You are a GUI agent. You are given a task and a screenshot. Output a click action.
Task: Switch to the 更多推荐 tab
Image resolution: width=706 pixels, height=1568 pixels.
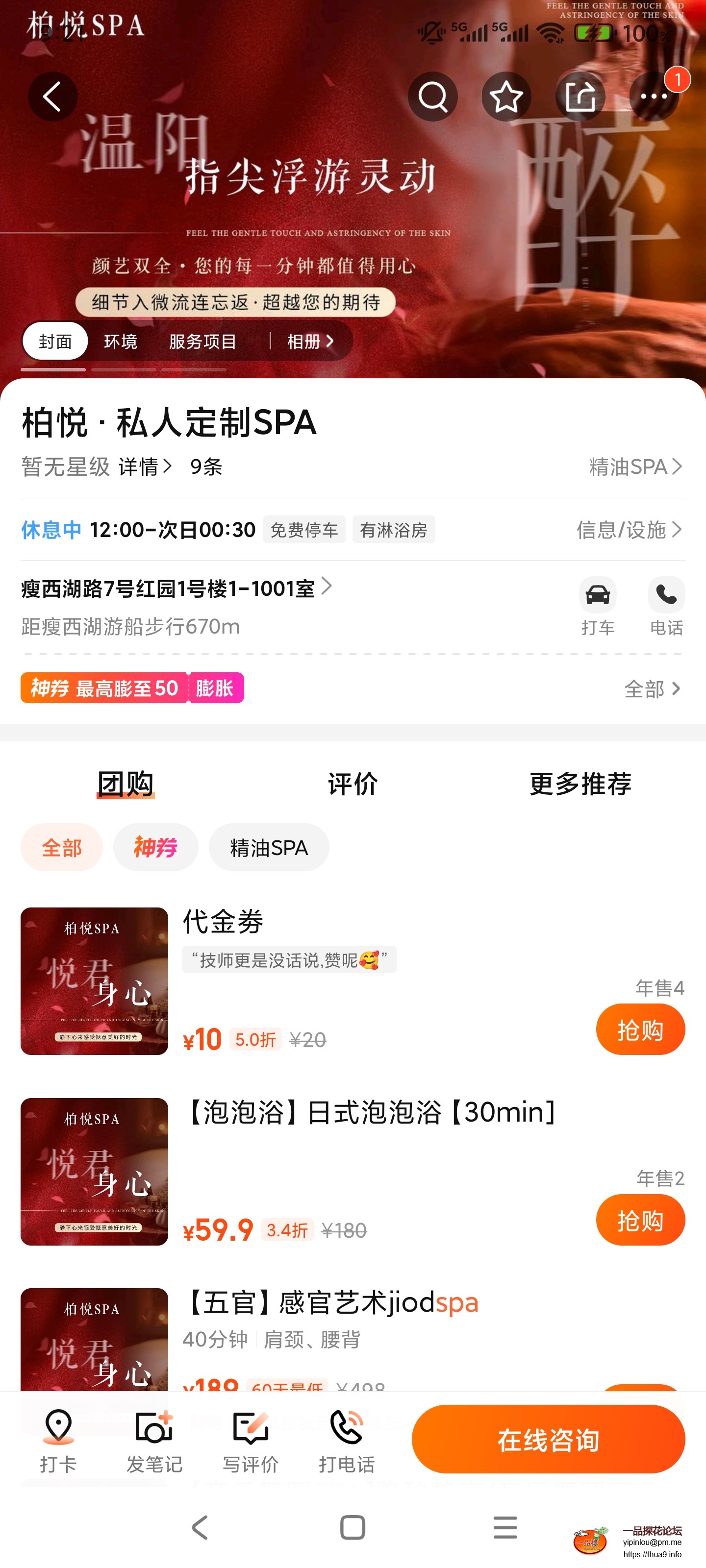(x=580, y=784)
